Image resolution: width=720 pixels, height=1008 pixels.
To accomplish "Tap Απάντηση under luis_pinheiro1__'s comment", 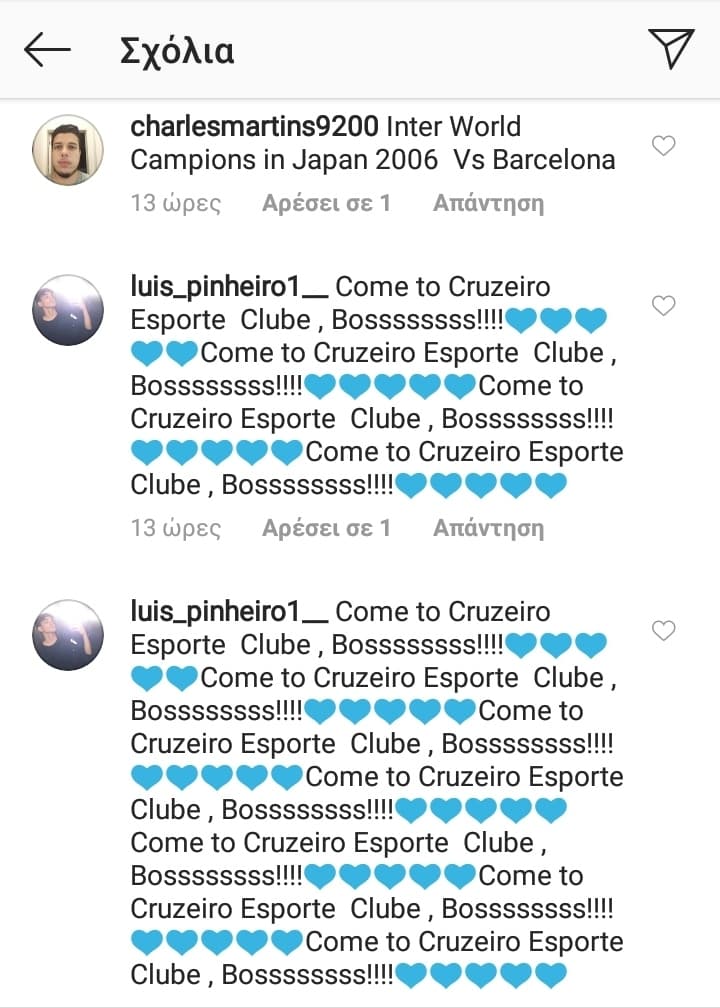I will [x=488, y=527].
